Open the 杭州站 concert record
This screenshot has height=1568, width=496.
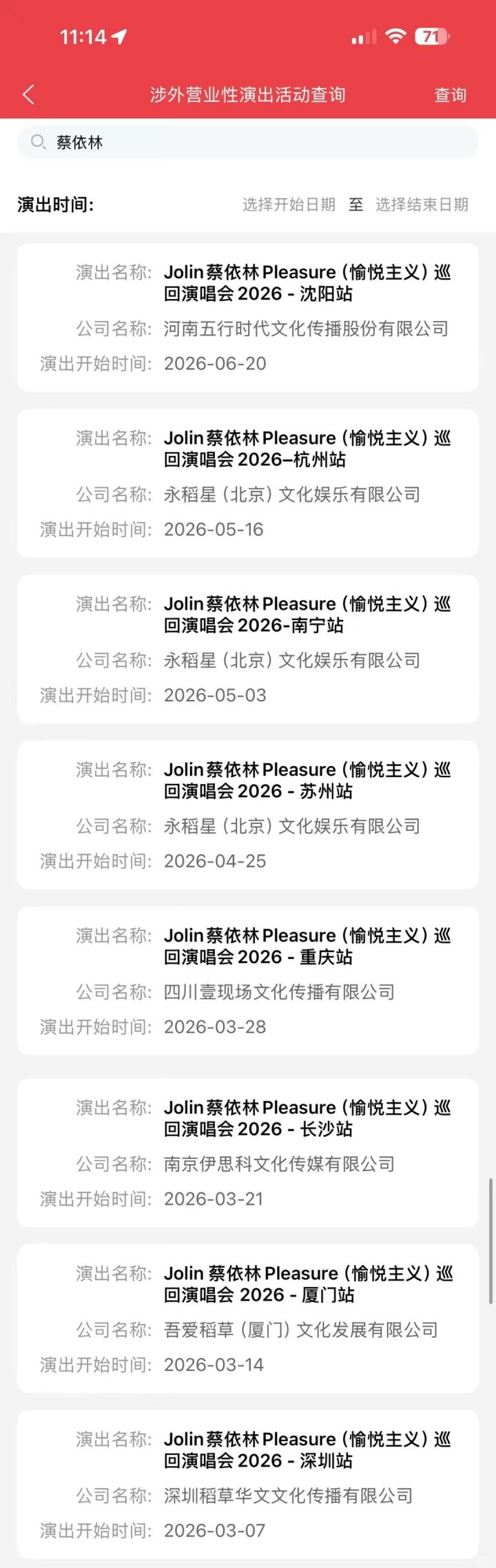(x=248, y=483)
